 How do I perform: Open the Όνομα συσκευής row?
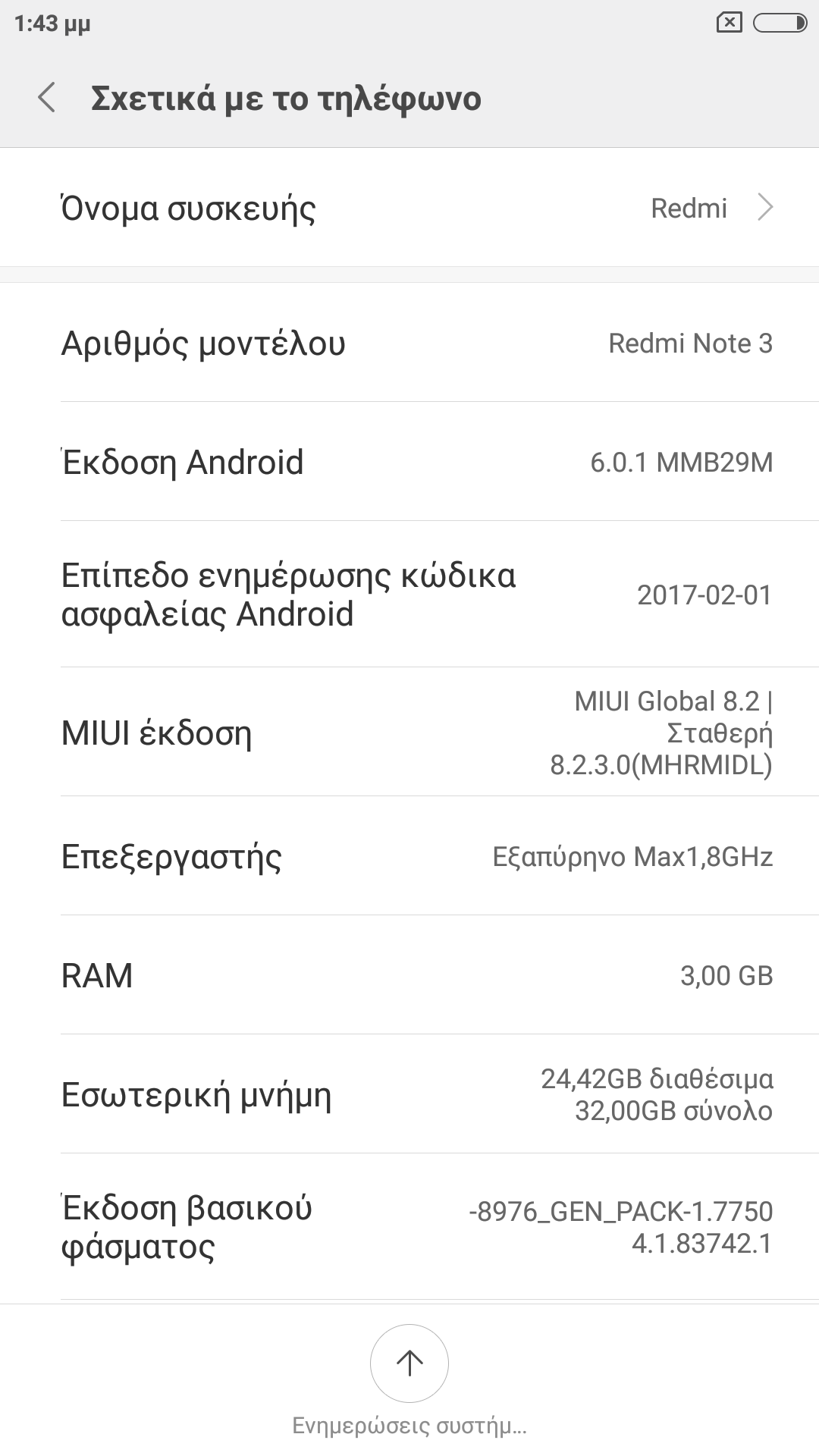(x=409, y=208)
